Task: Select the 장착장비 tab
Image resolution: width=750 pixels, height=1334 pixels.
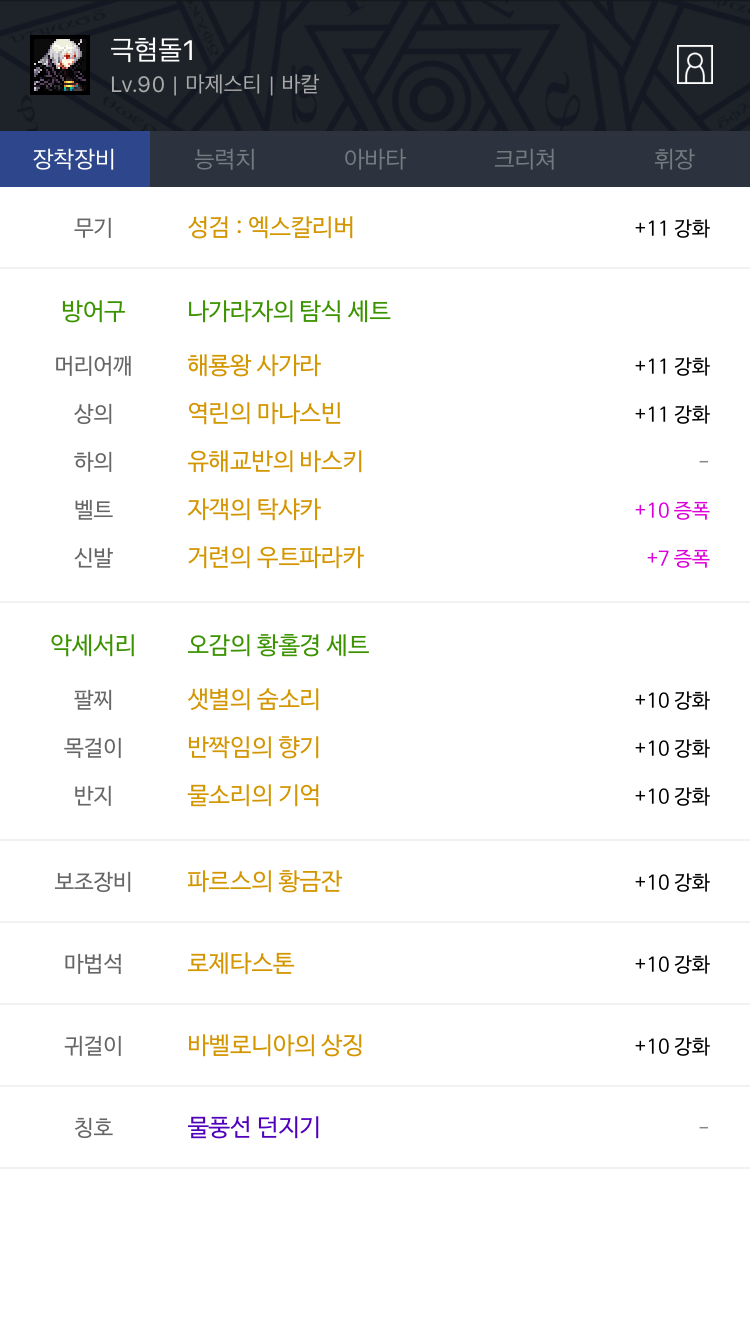Action: pos(75,159)
